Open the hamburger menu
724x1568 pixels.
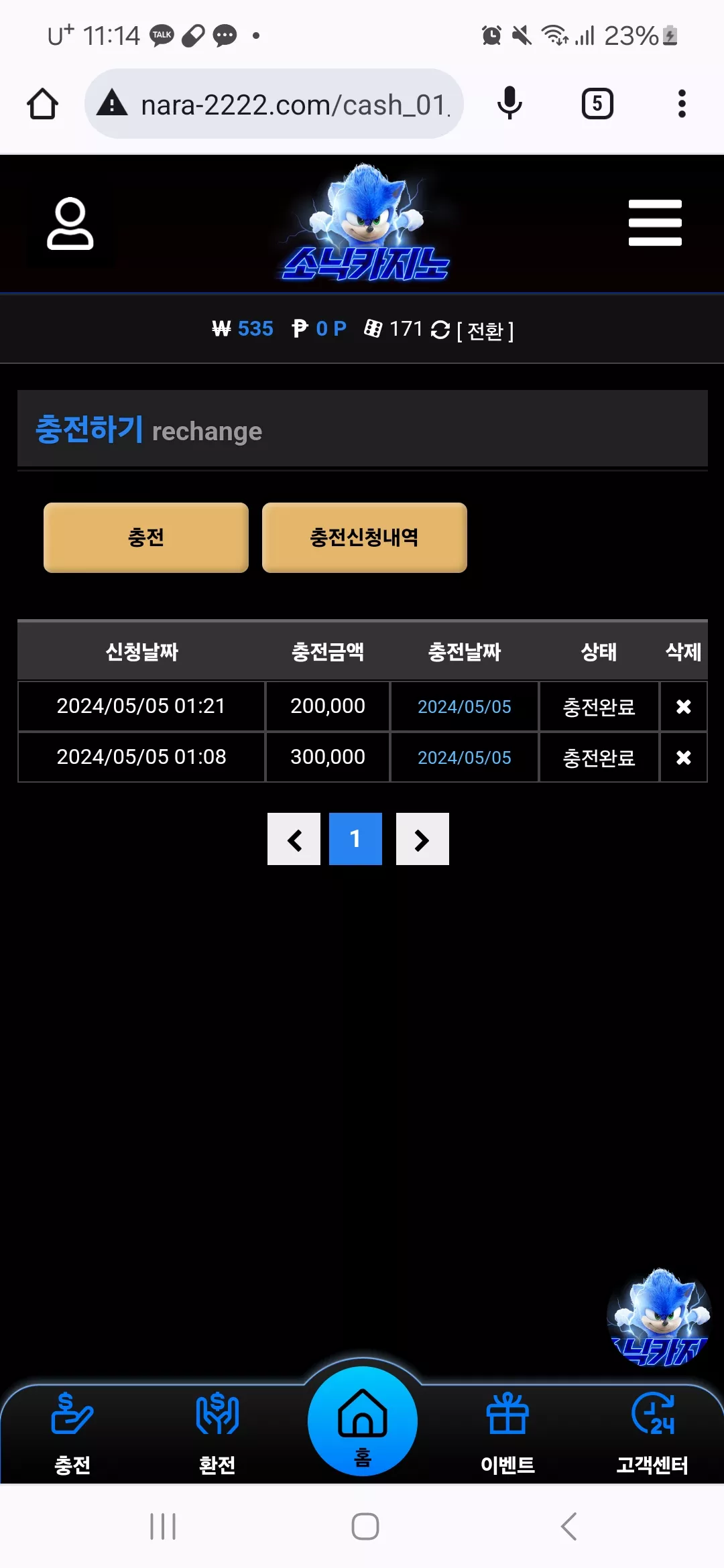(655, 223)
